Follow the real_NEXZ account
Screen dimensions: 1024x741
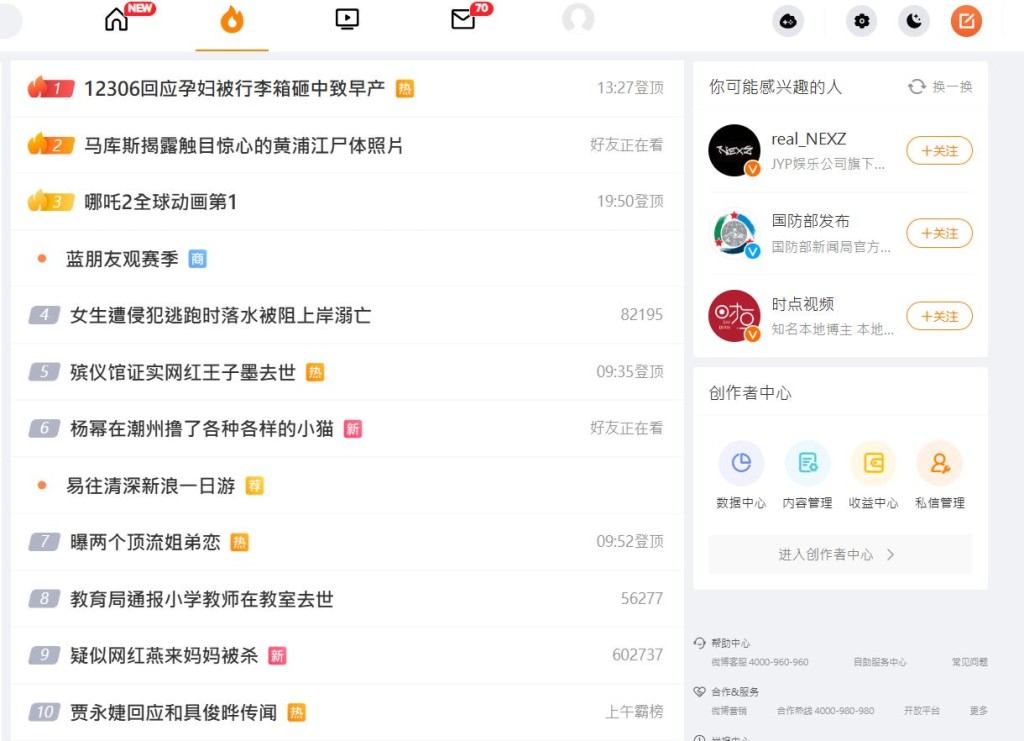[x=939, y=151]
